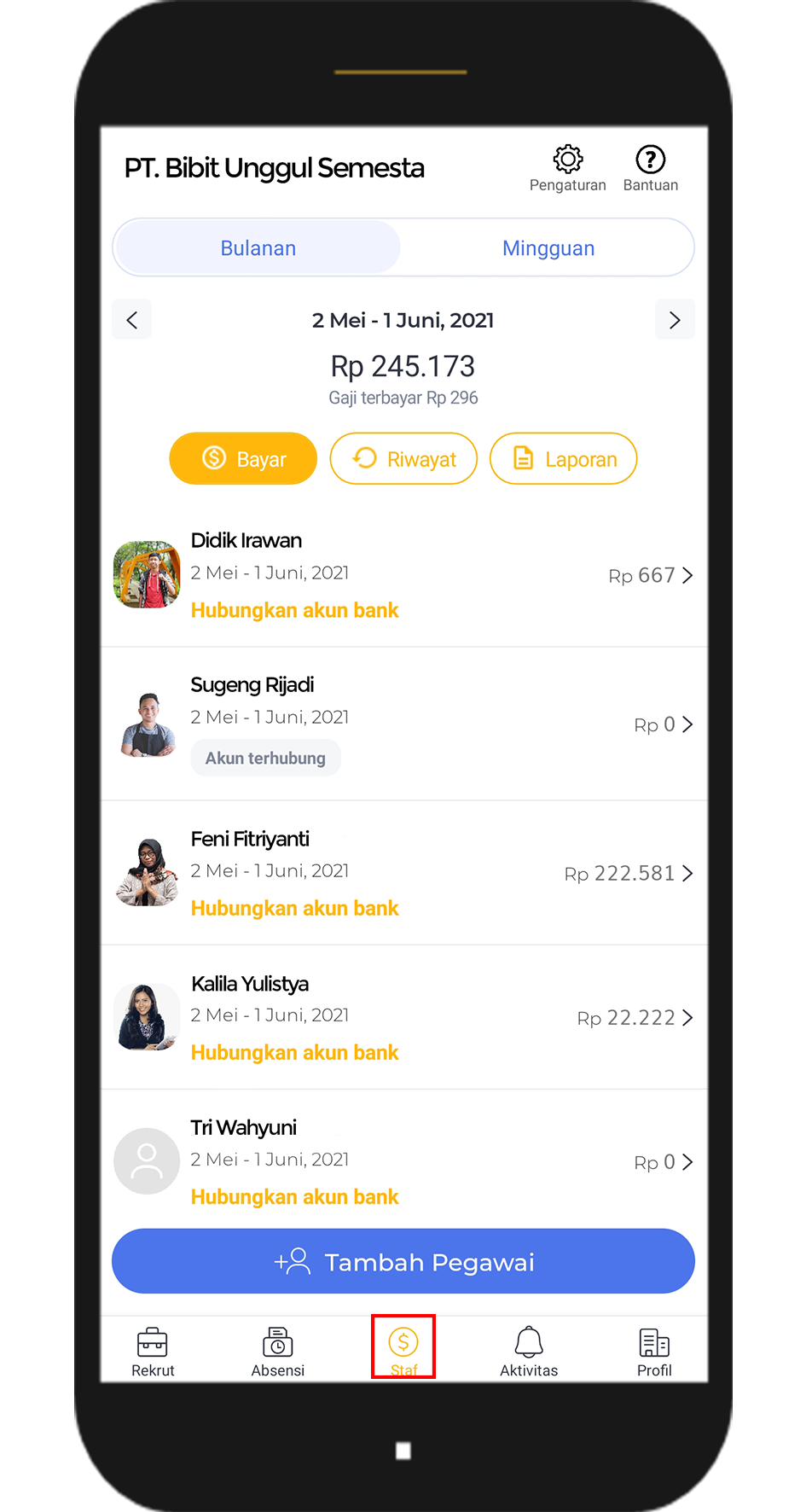Switch to the Mingguan tab
Viewport: 806px width, 1512px height.
548,248
